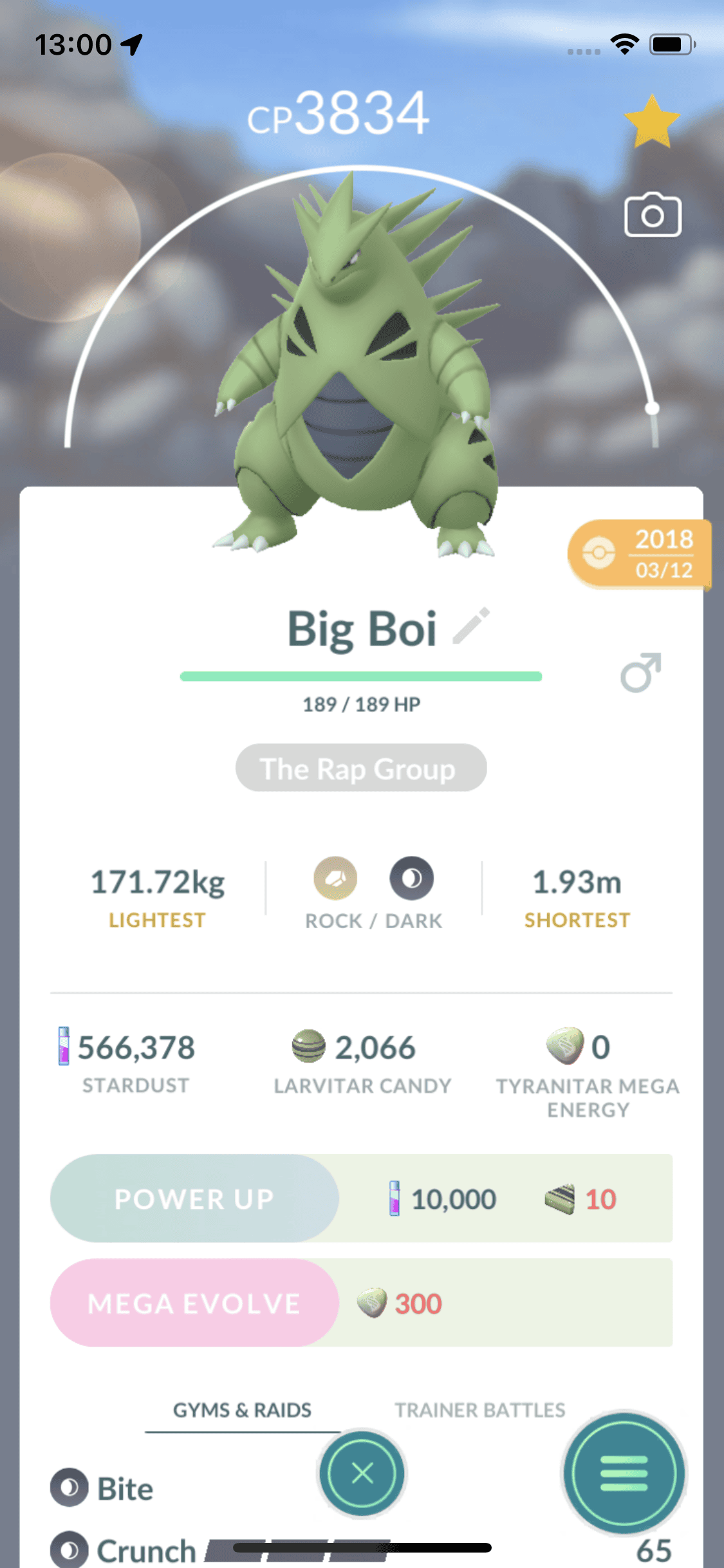The height and width of the screenshot is (1568, 724).
Task: Select the Gyms & Raids tab
Action: click(242, 1410)
